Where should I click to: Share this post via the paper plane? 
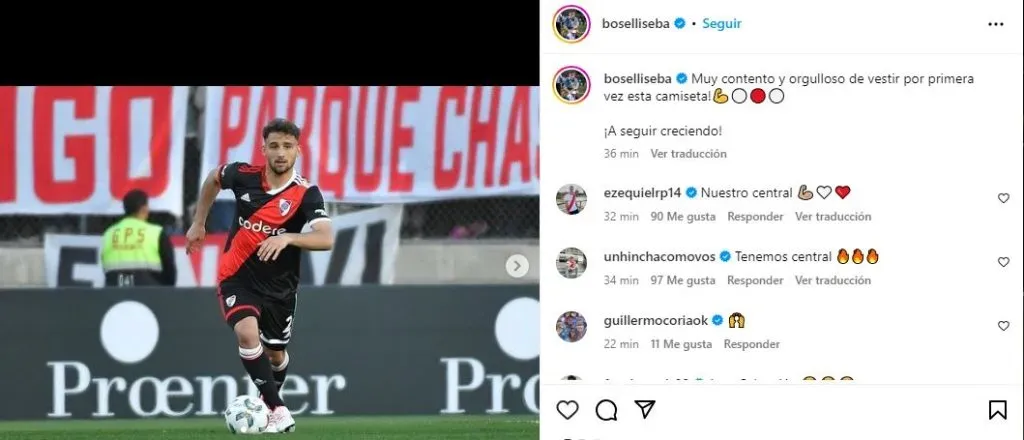[x=645, y=410]
